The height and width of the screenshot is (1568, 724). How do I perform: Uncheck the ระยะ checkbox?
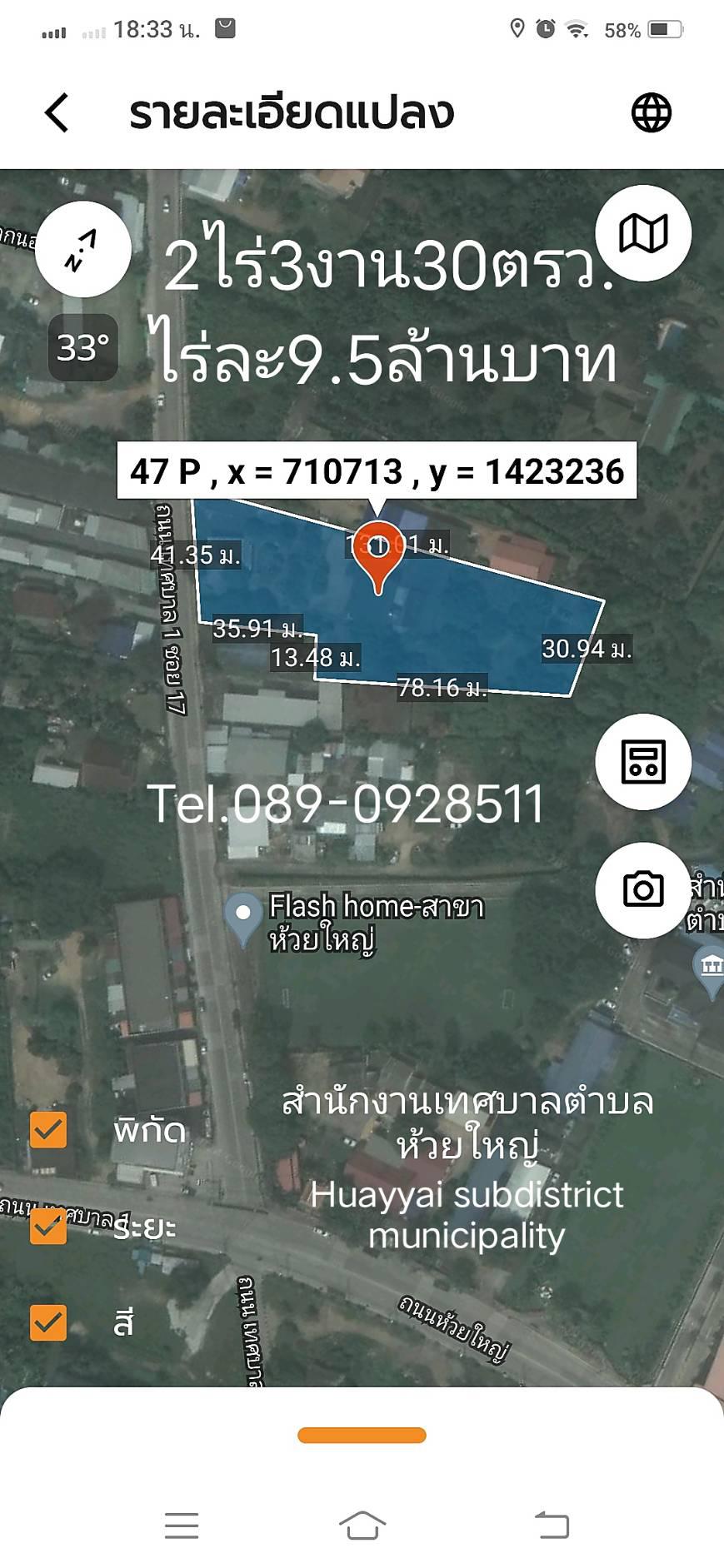pos(48,1226)
